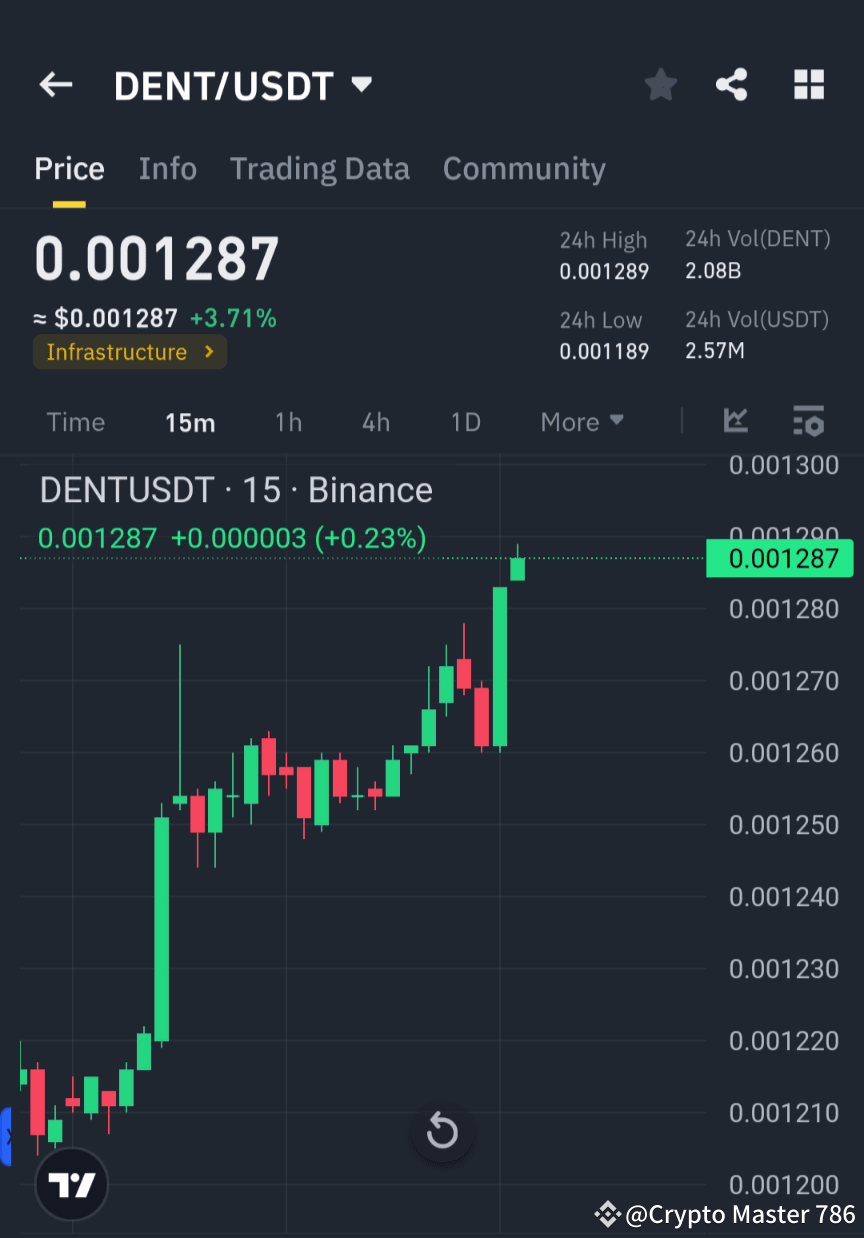Favorite DENT/USDT with the star icon
864x1238 pixels.
(660, 85)
